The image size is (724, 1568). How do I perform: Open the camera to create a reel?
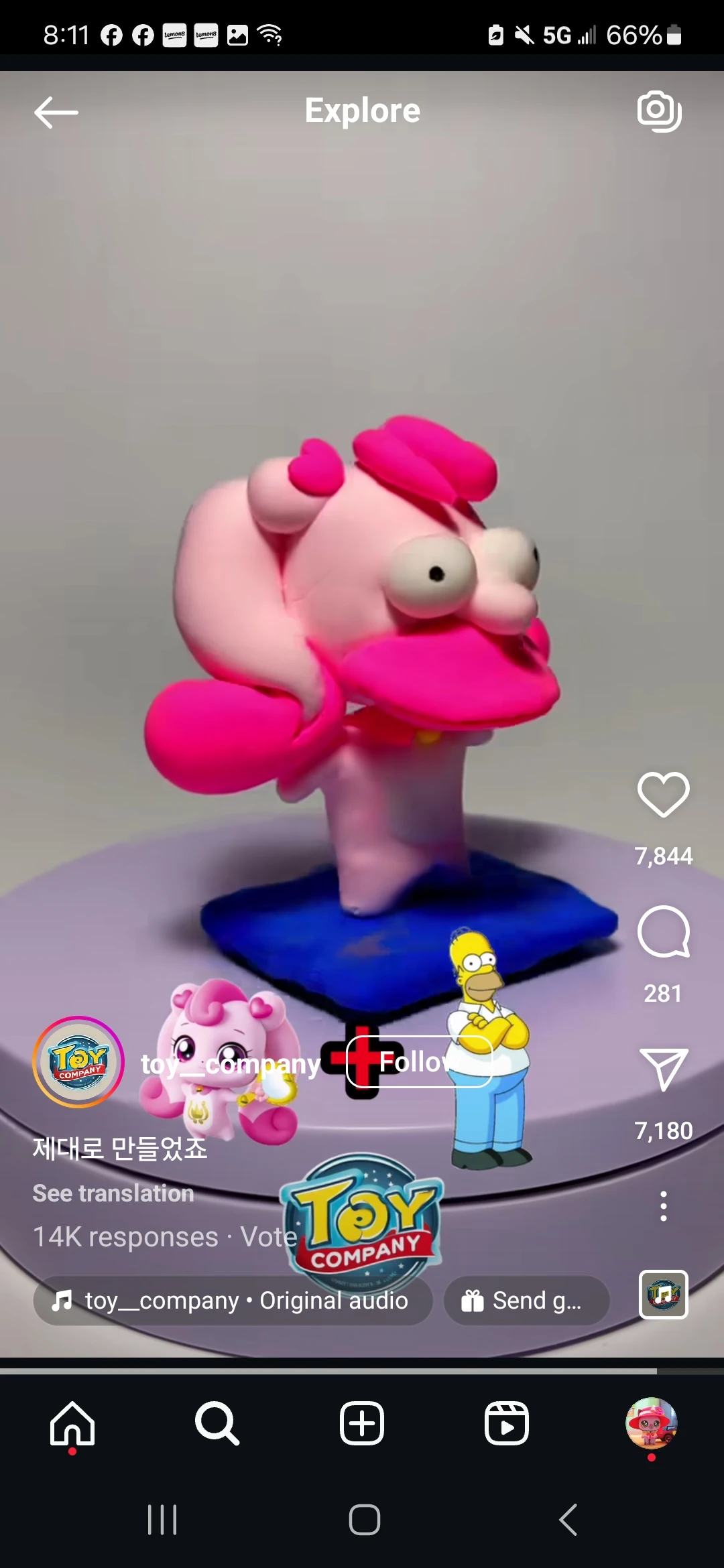[659, 111]
